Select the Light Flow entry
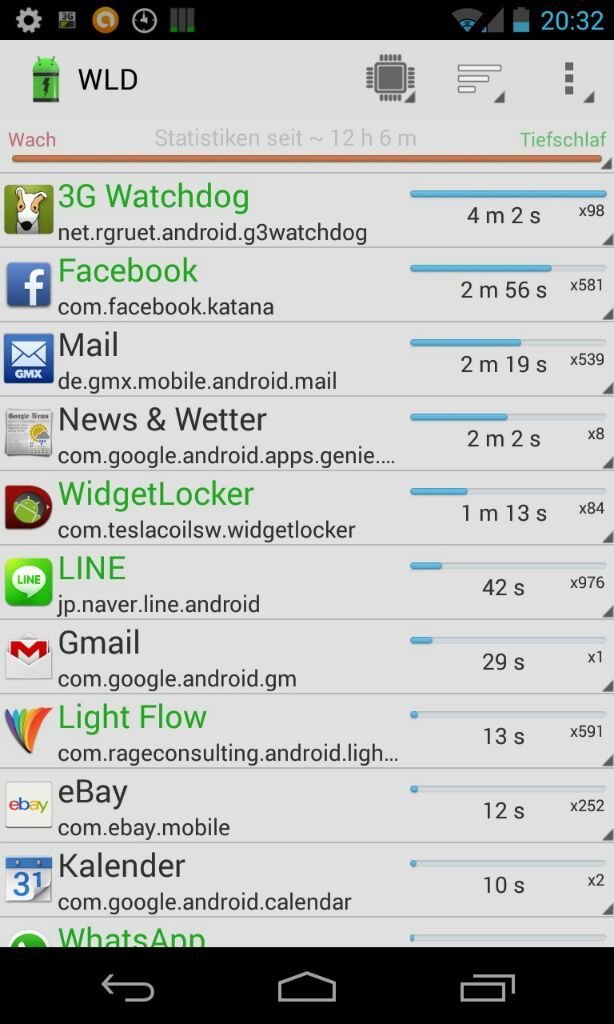Screen dimensions: 614x1024 coord(307,731)
